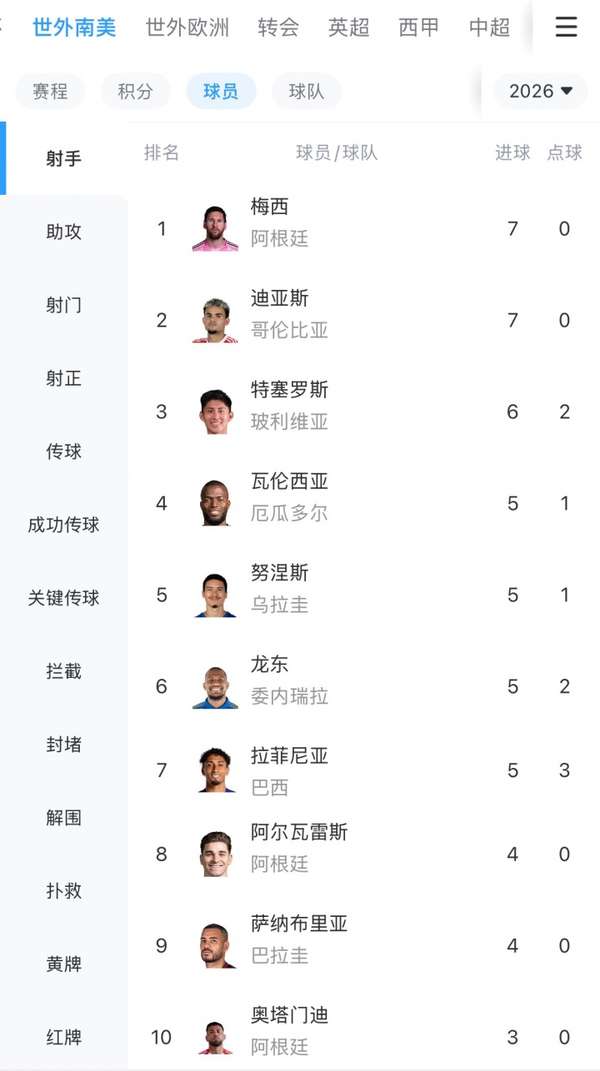The width and height of the screenshot is (600, 1071).
Task: Show the 黄牌 yellow cards ranking
Action: [x=64, y=964]
